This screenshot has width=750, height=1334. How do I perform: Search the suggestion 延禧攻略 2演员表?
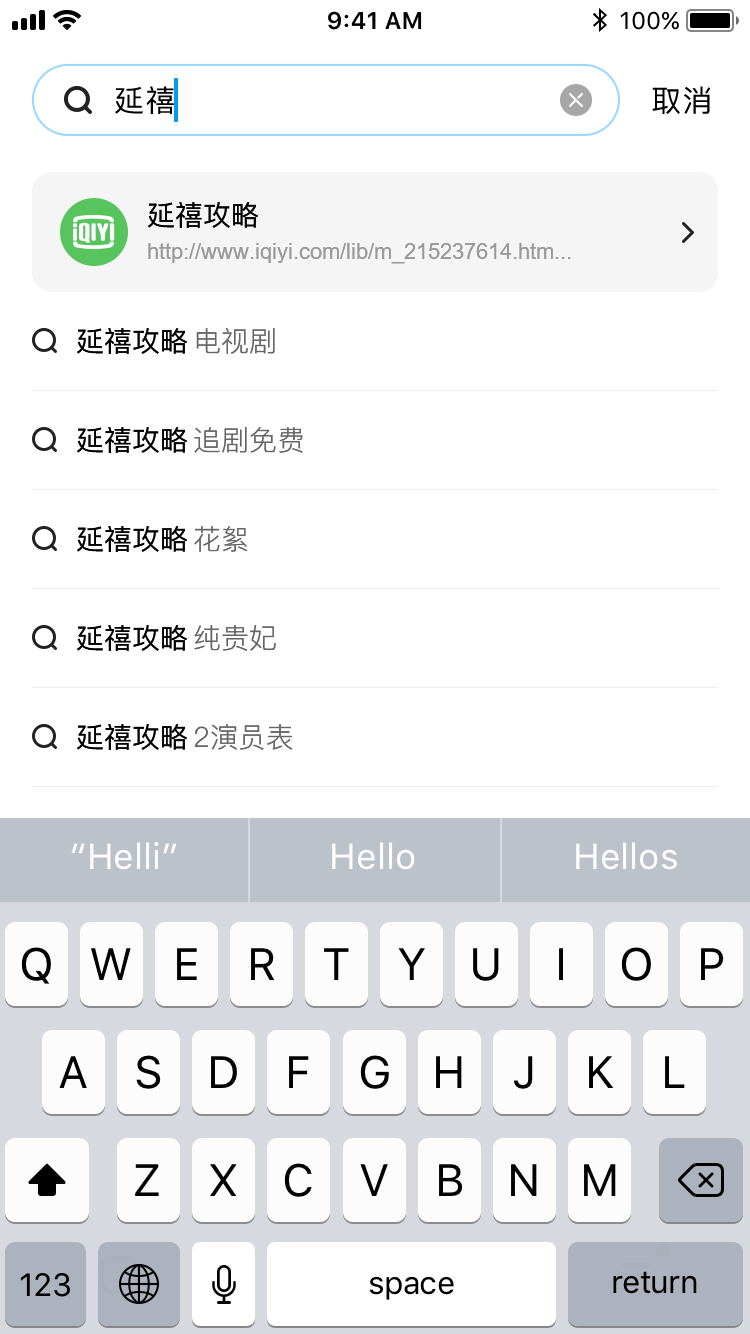coord(375,738)
